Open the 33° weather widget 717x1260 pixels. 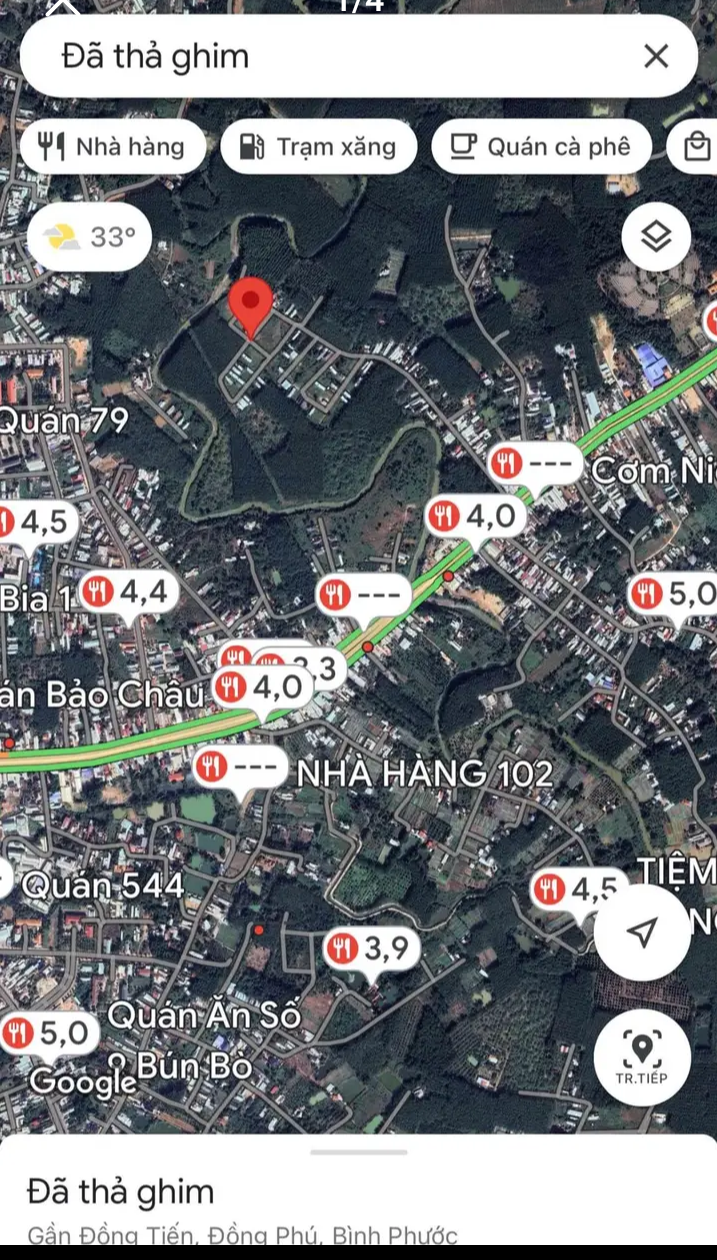[90, 237]
